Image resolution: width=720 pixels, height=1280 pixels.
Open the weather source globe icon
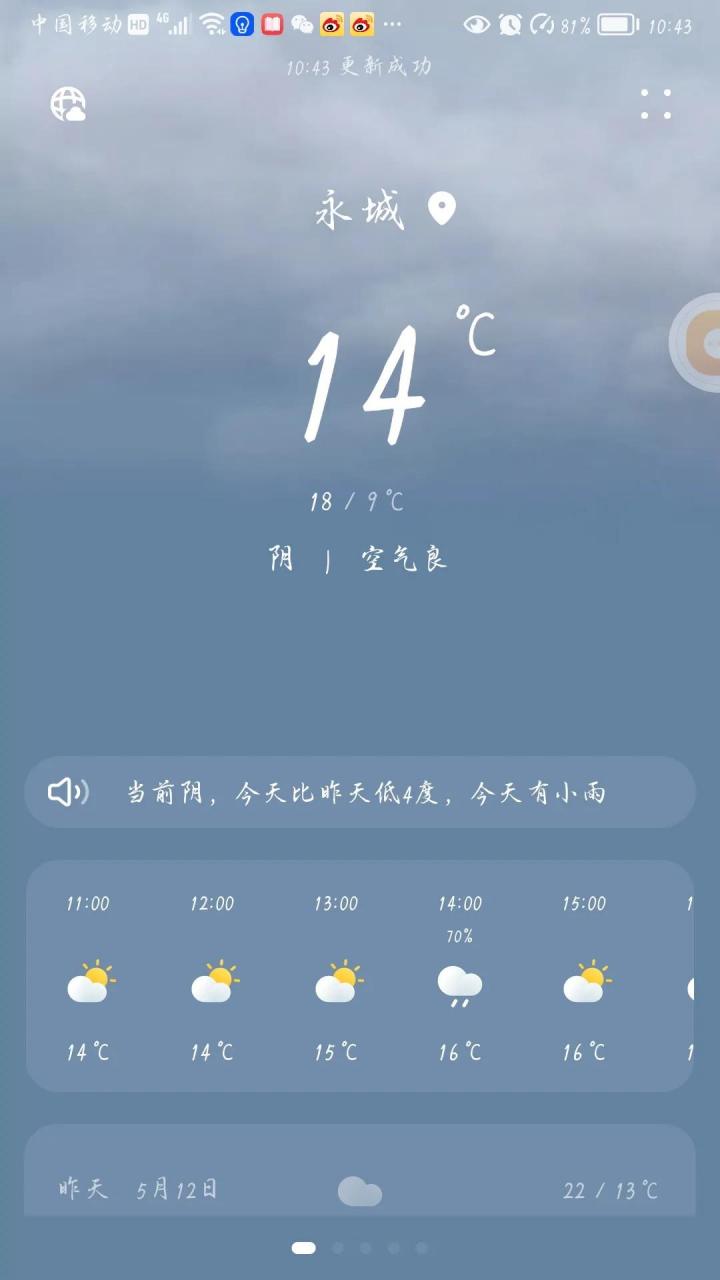click(x=66, y=105)
